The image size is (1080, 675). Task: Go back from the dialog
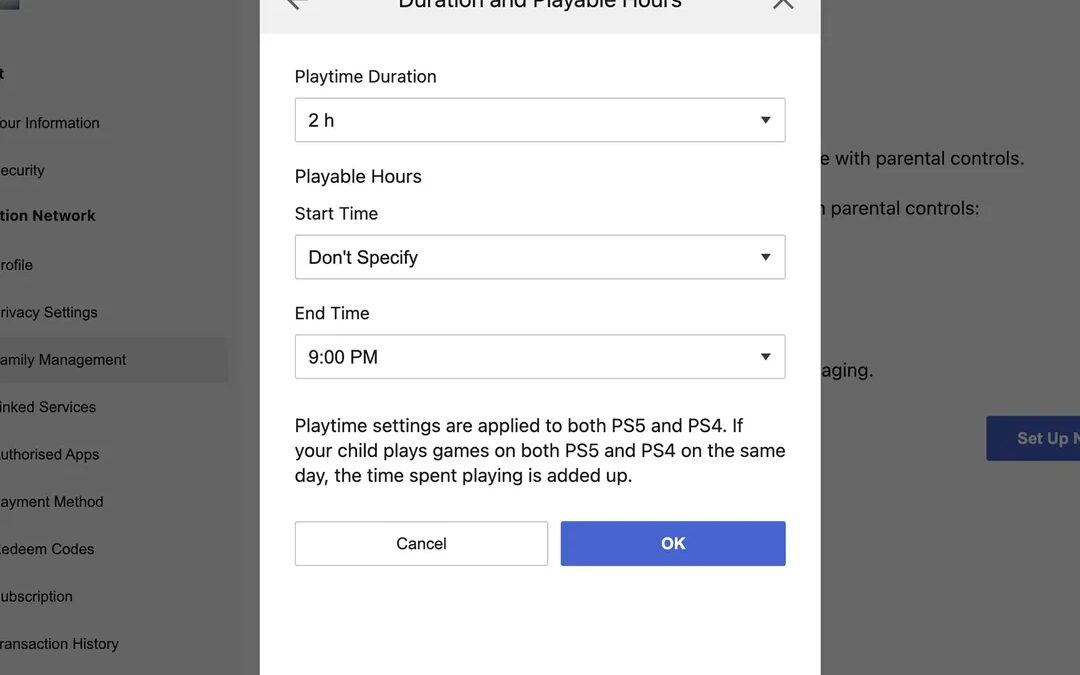coord(296,4)
